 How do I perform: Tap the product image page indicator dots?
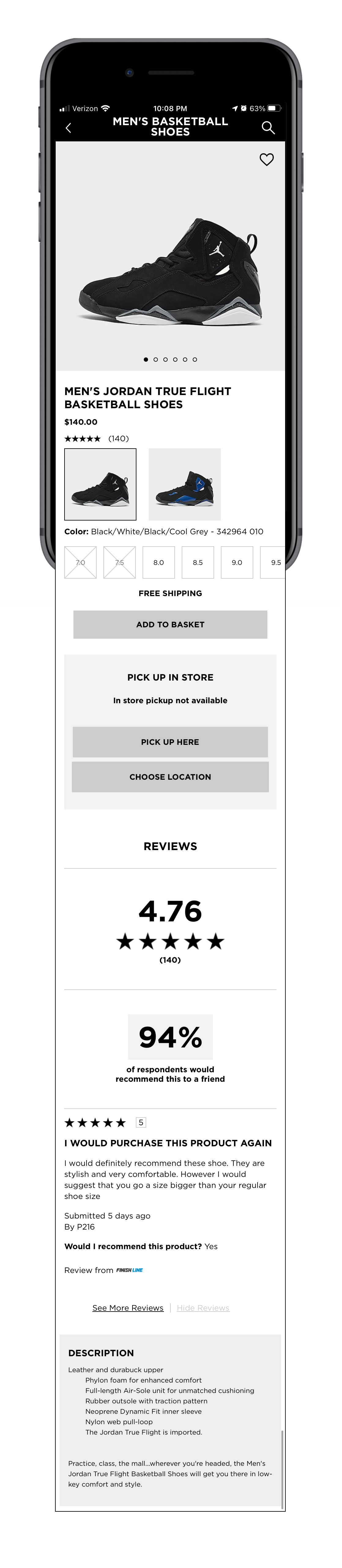point(170,359)
